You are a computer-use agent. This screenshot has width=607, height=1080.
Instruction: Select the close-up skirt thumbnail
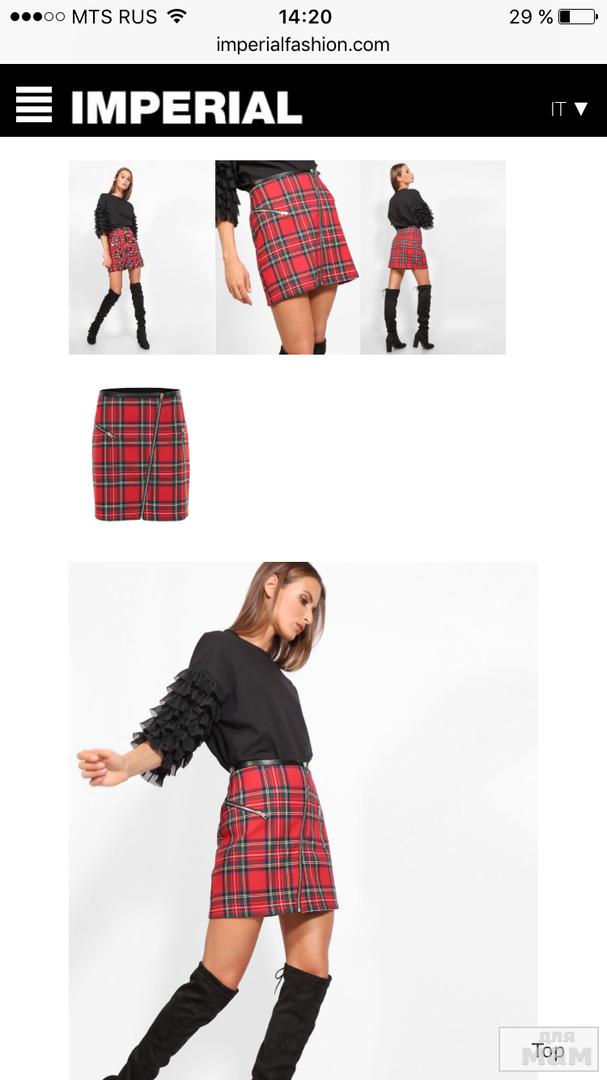point(287,257)
